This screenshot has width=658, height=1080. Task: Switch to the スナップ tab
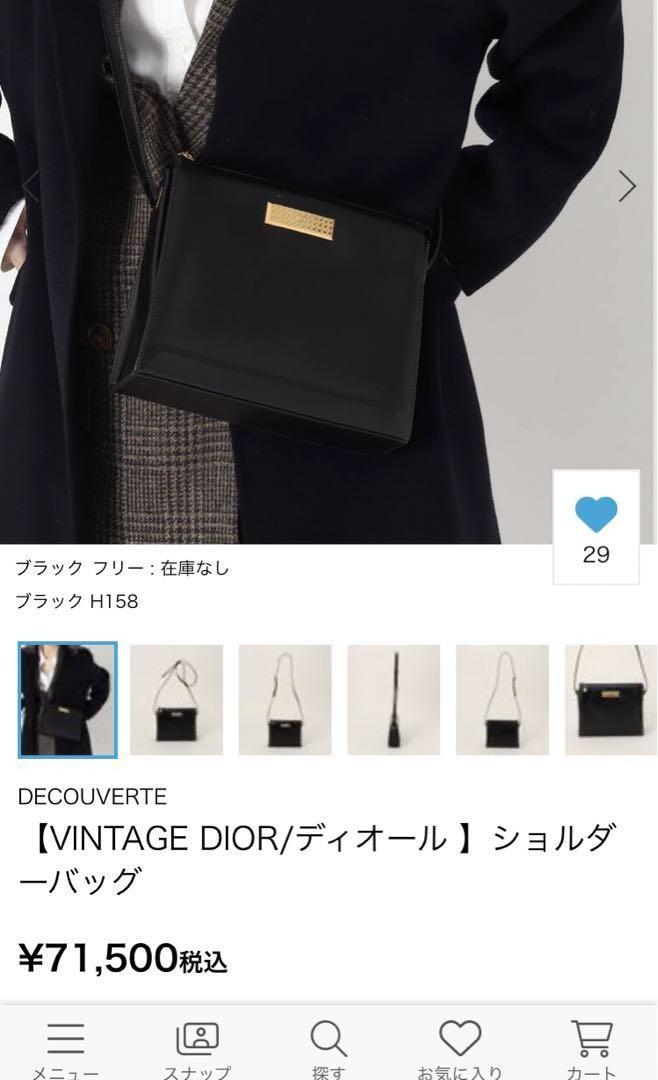click(197, 1050)
